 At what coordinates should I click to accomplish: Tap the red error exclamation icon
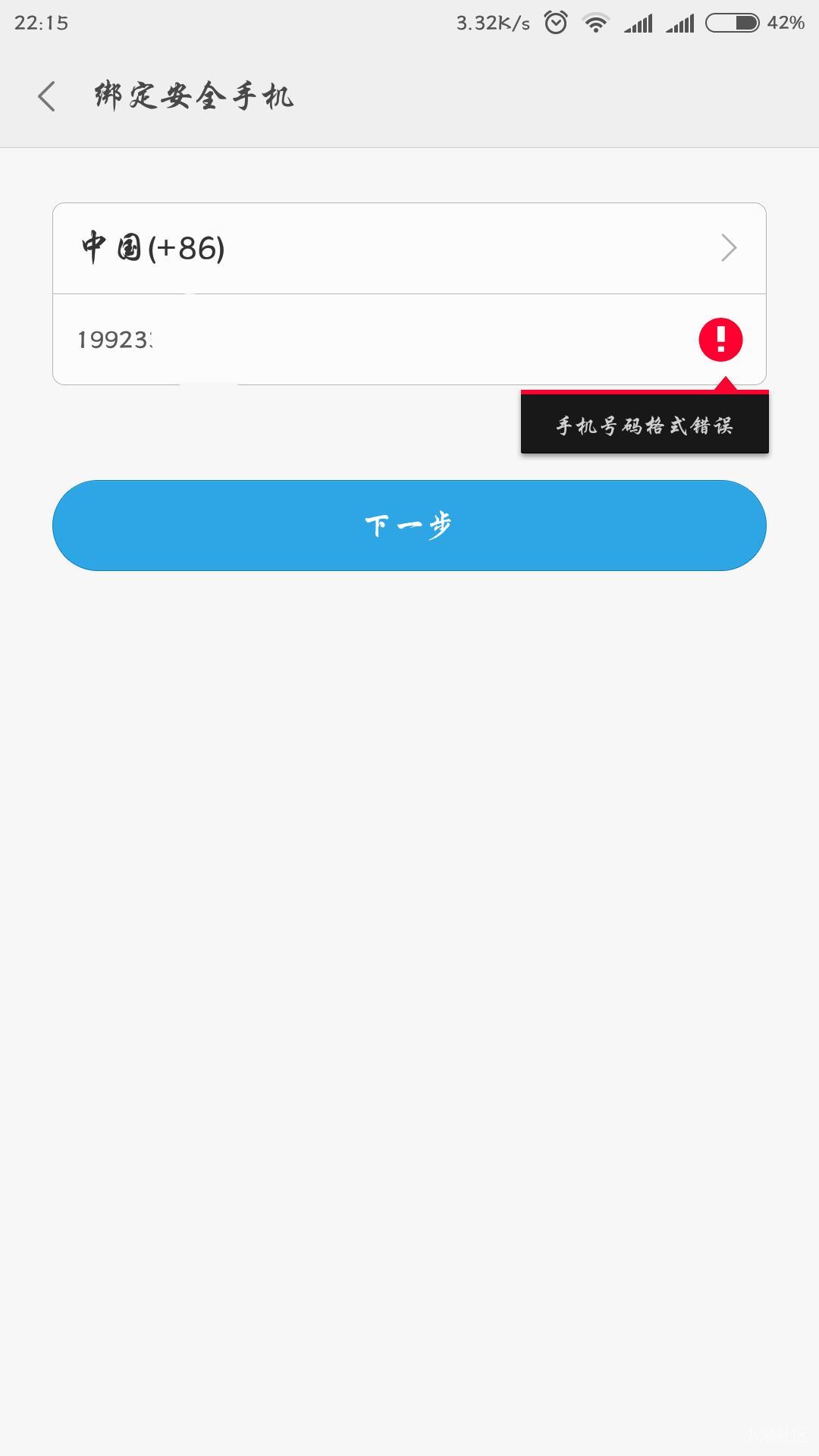click(x=719, y=340)
